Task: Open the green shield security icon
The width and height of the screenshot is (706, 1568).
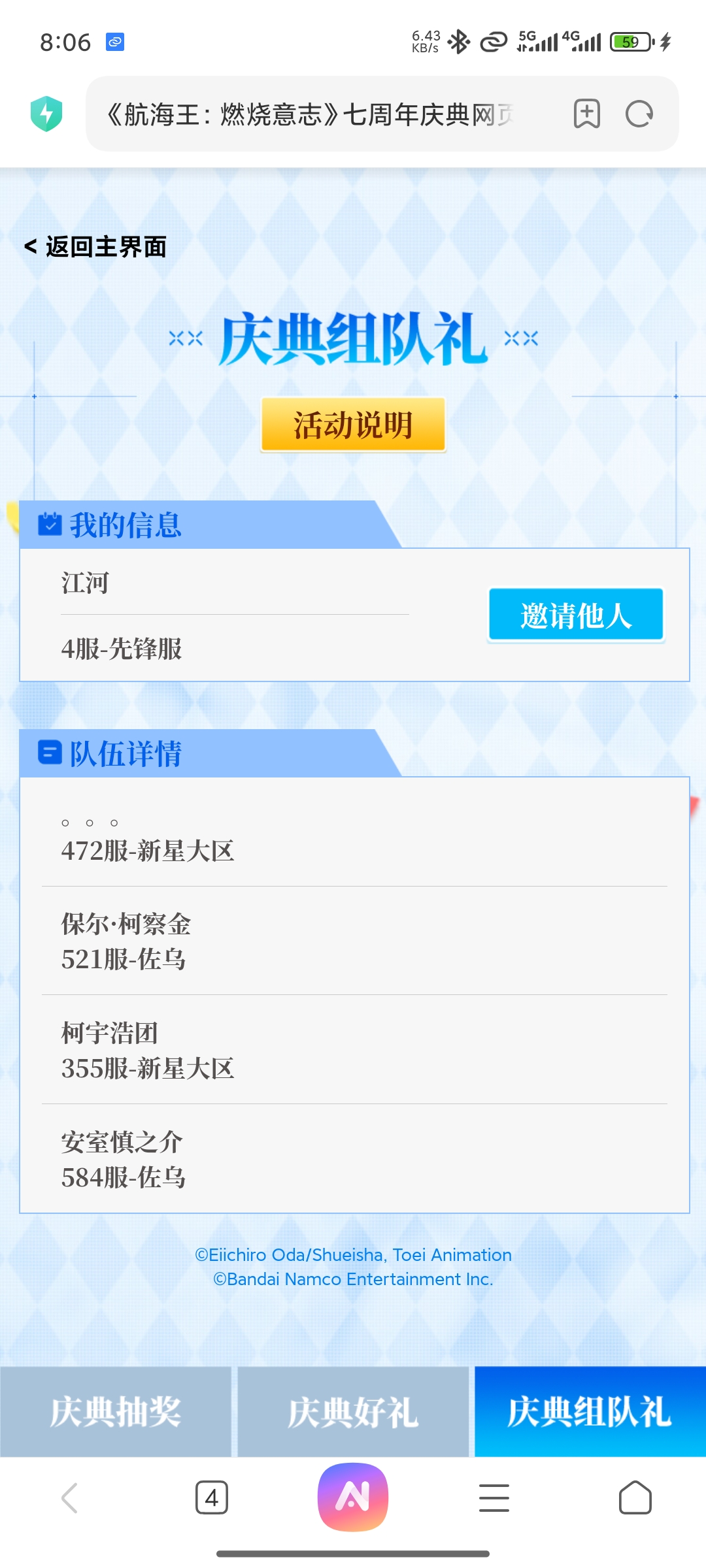Action: point(46,114)
